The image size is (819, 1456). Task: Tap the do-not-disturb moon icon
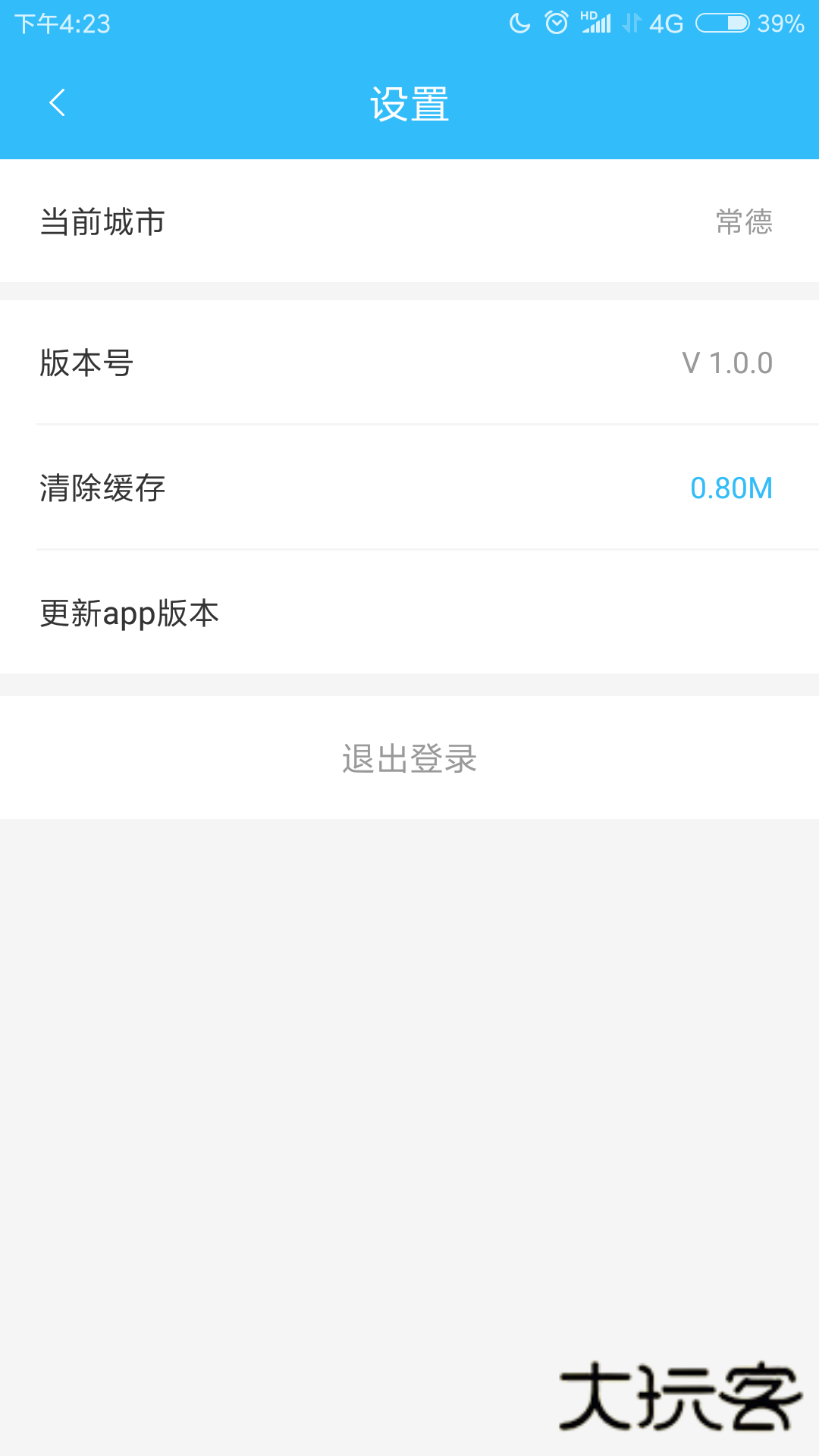[x=519, y=23]
